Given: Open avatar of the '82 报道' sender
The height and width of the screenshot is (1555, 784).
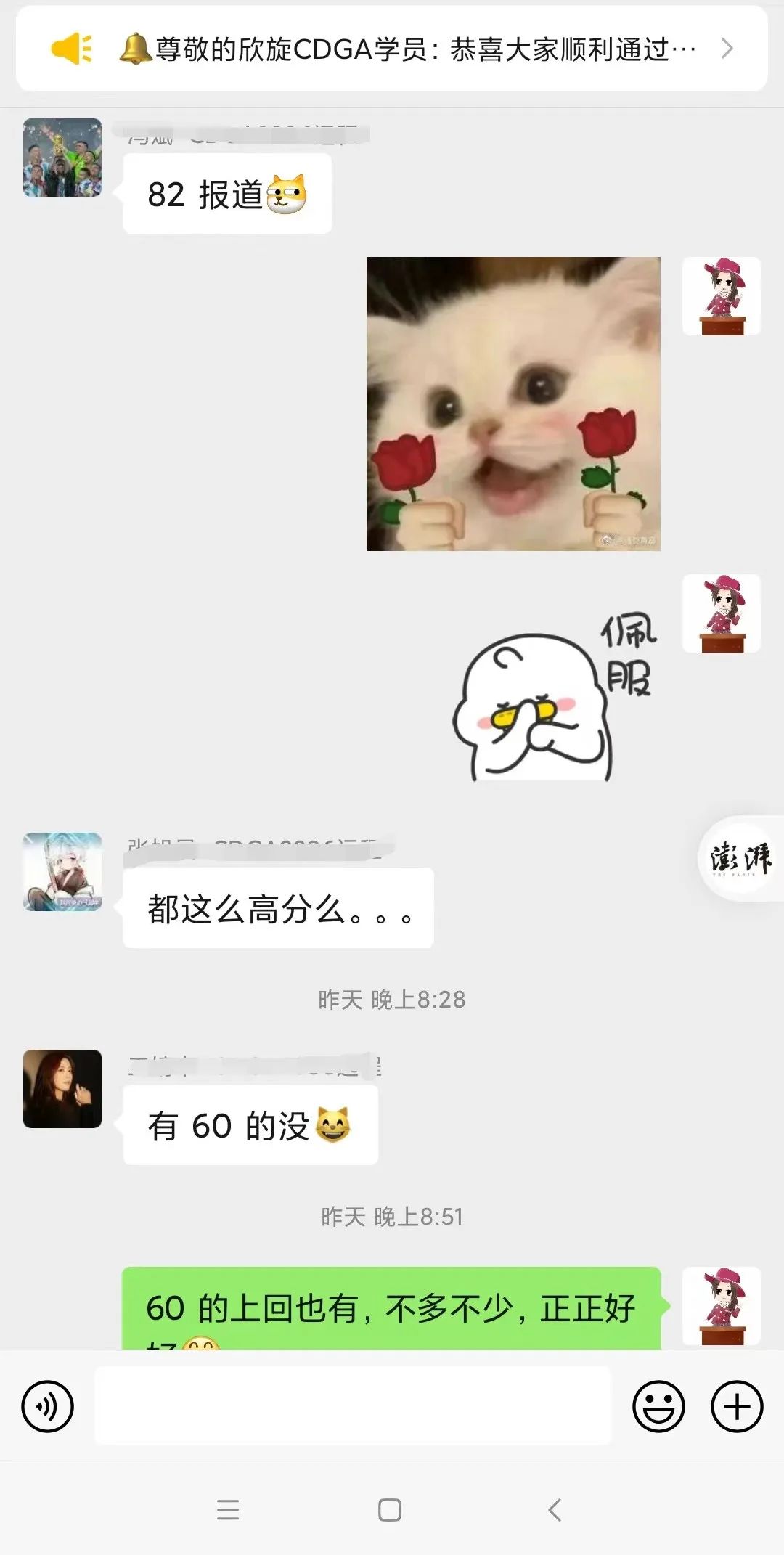Looking at the screenshot, I should (x=62, y=158).
